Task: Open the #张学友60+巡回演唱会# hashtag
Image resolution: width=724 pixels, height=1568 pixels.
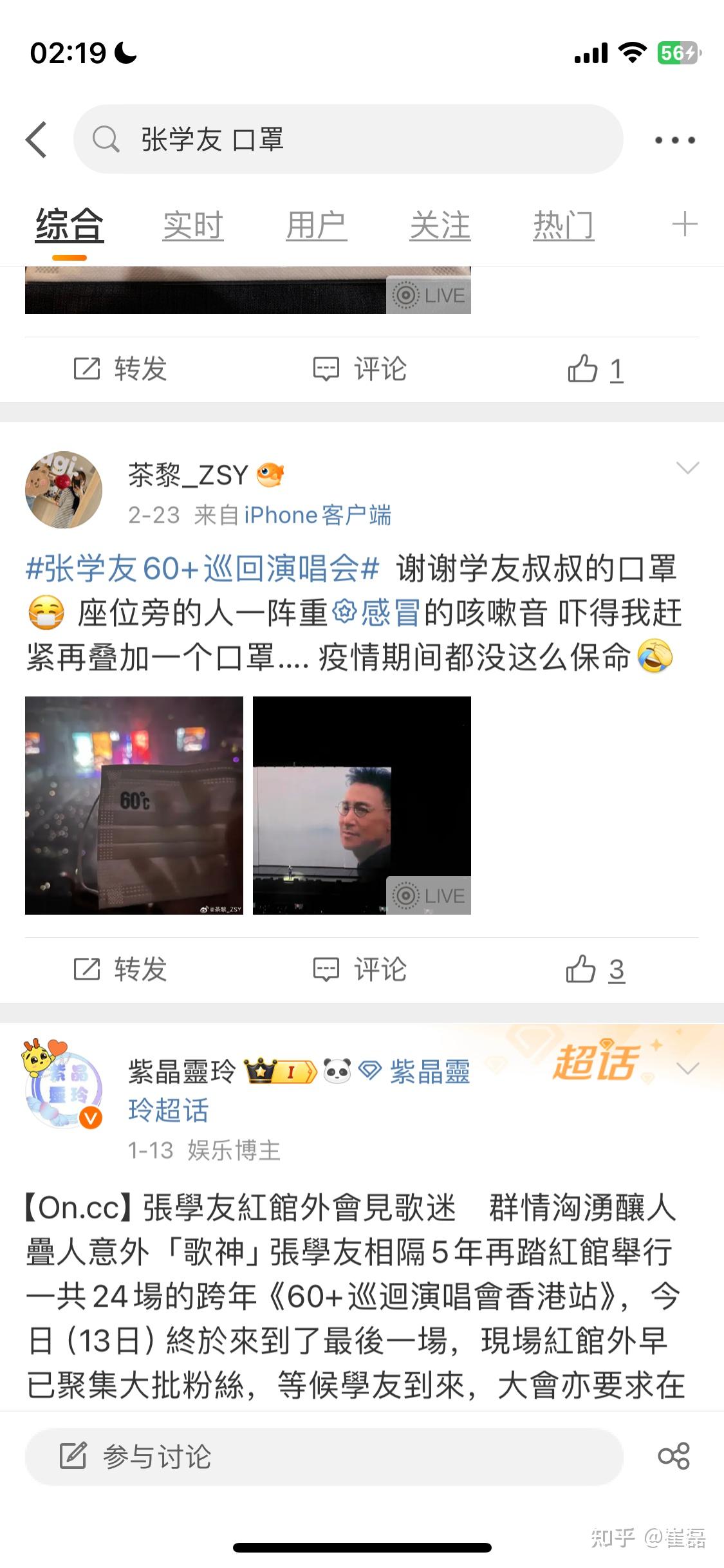Action: (202, 568)
